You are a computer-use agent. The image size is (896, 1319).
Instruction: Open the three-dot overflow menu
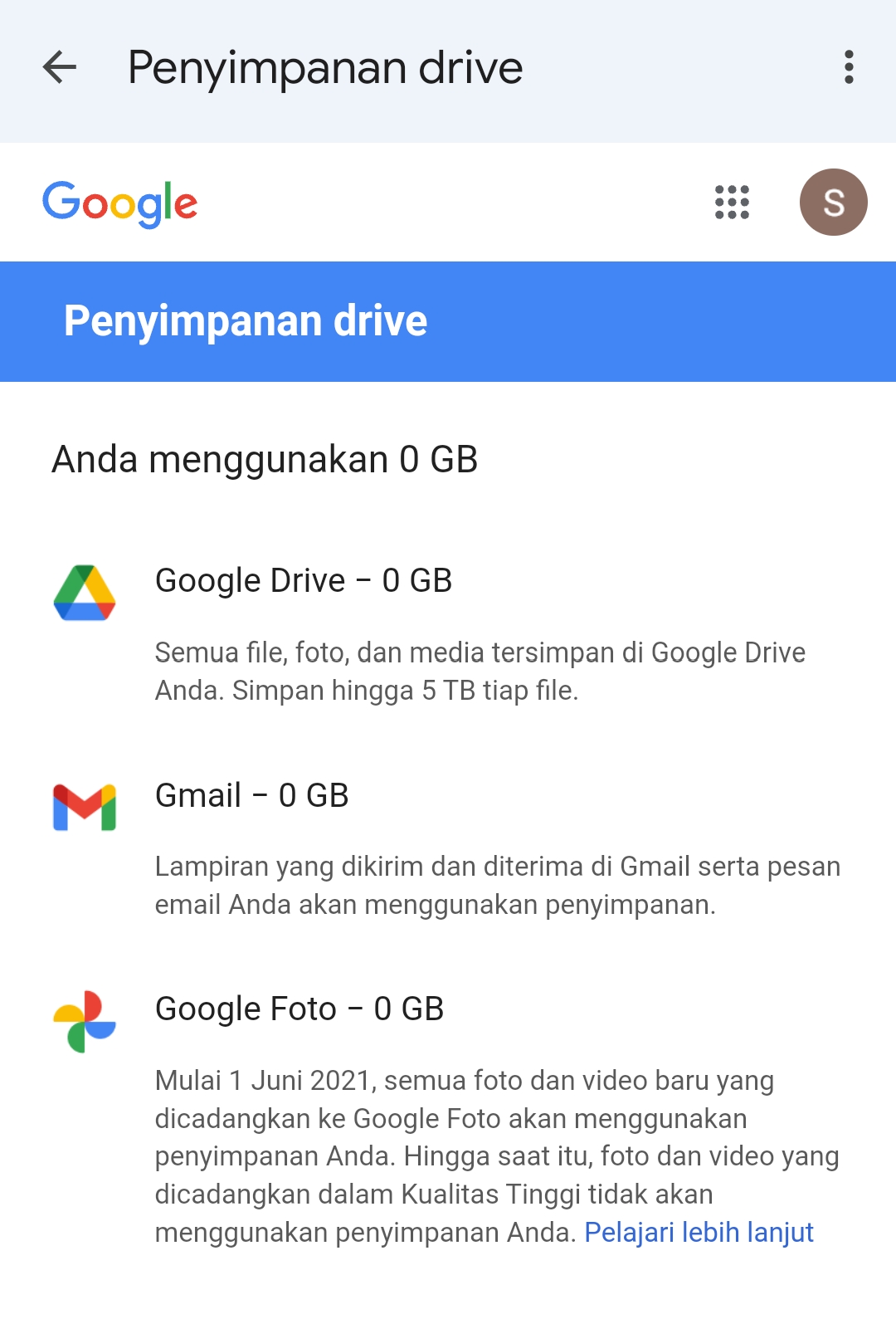pos(848,67)
